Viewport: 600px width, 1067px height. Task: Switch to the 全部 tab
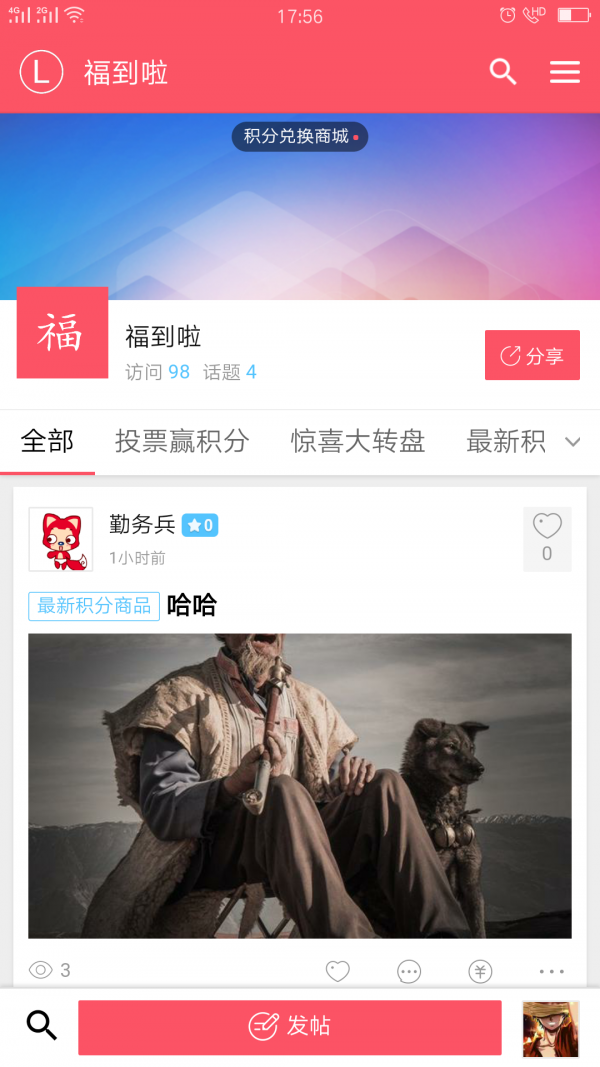click(x=47, y=441)
